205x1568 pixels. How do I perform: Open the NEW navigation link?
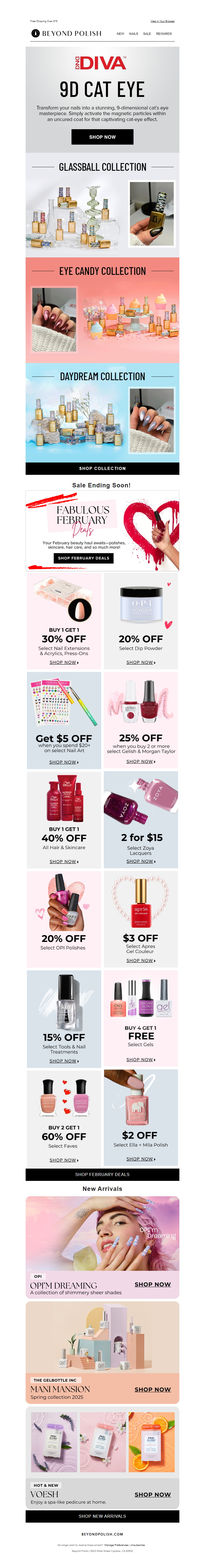coord(120,34)
